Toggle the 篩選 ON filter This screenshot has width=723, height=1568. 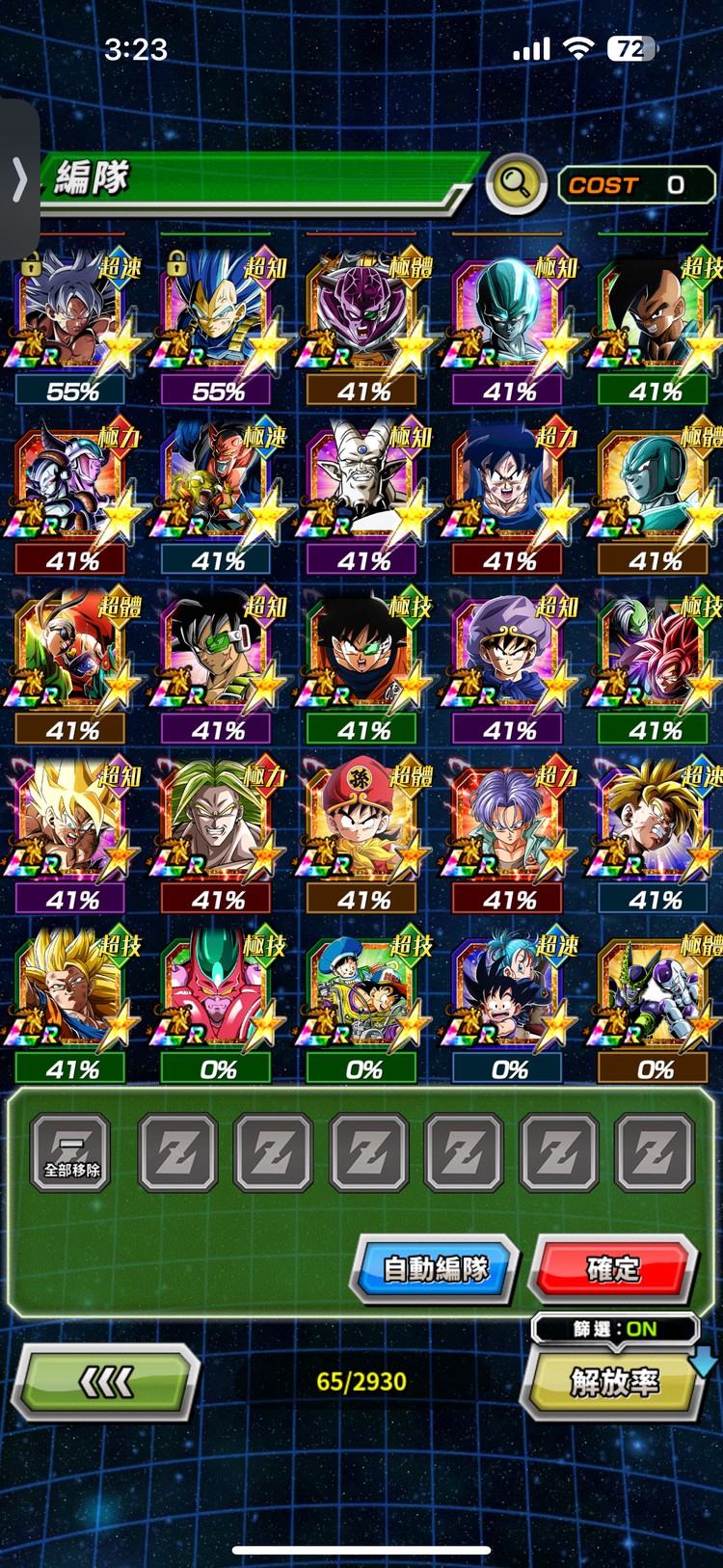pos(615,1329)
